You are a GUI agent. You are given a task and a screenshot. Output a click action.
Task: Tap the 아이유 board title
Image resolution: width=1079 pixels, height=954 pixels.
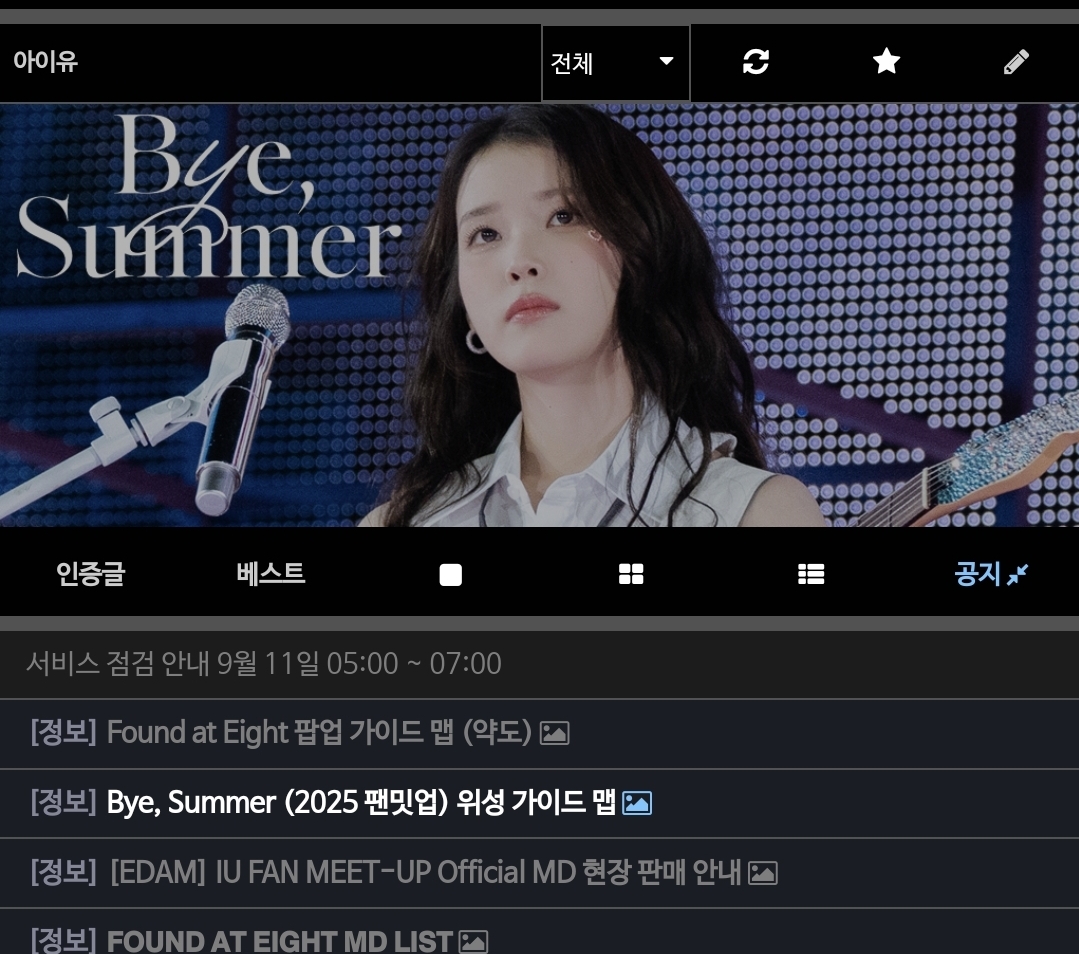[46, 62]
